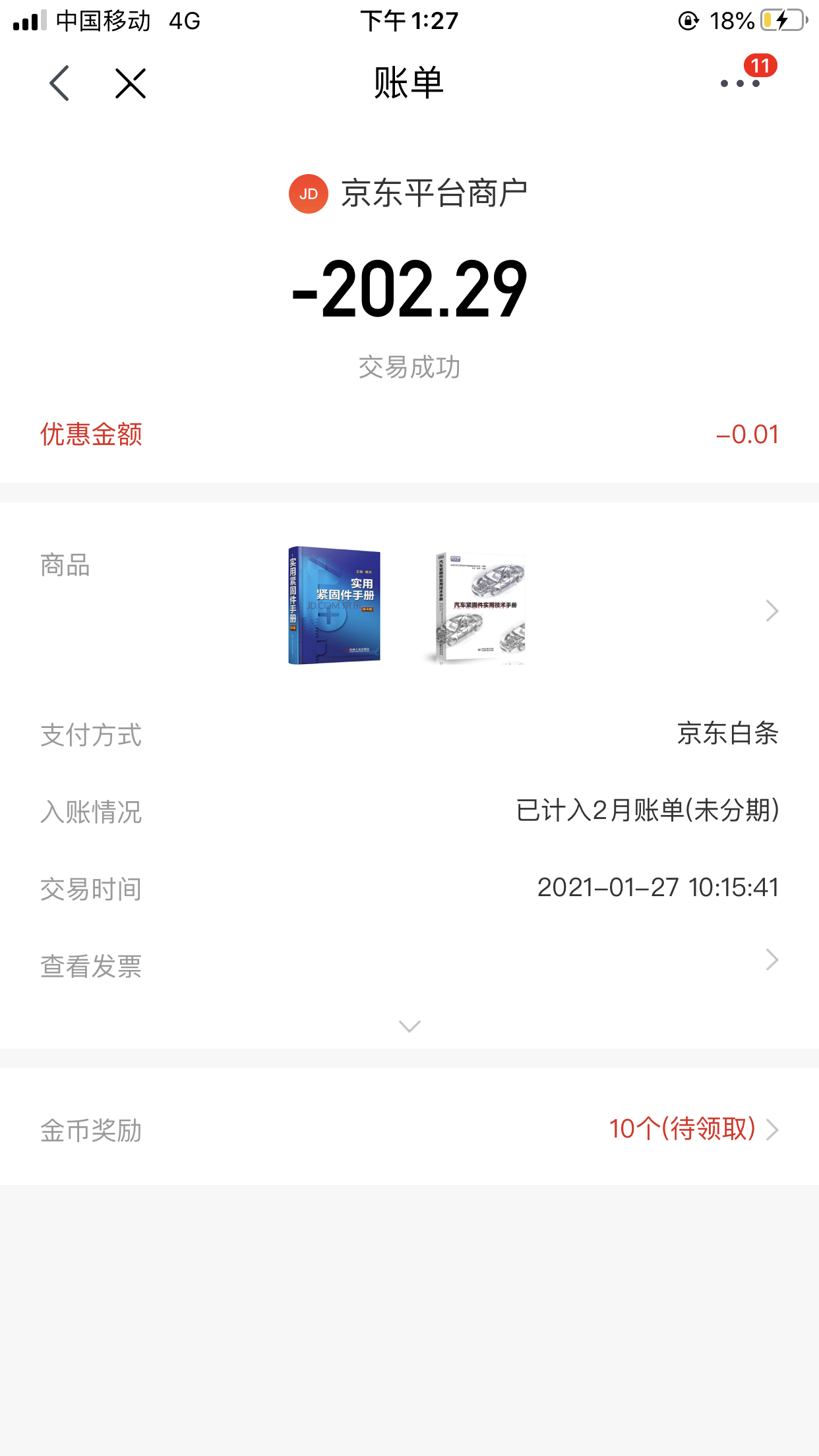Claim the 金币奖励 10 coins reward
The width and height of the screenshot is (819, 1456).
tap(409, 1129)
